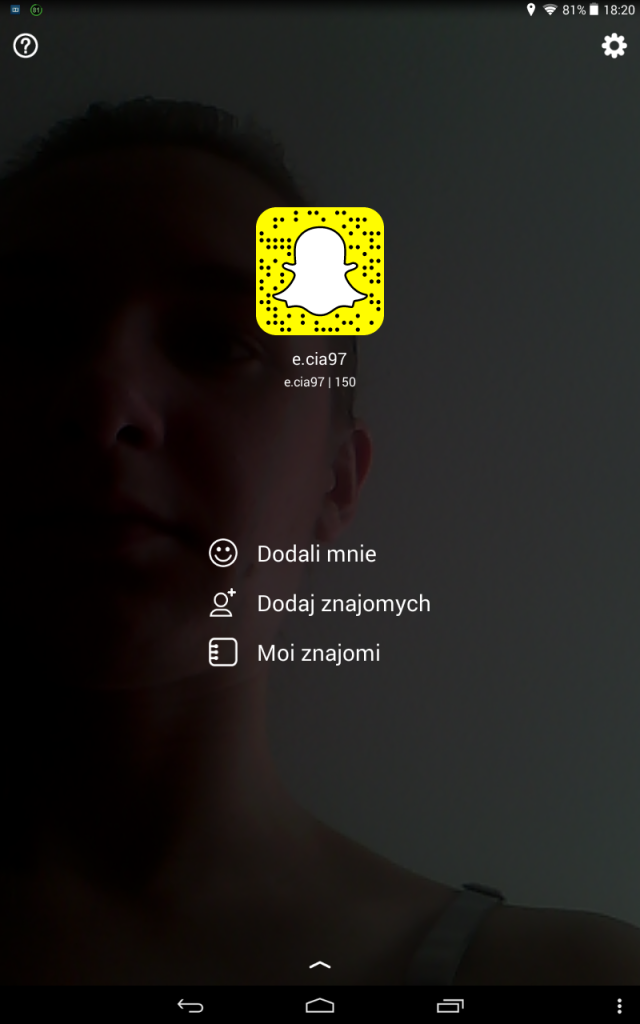The width and height of the screenshot is (640, 1024).
Task: Go to the system home screen
Action: point(320,1004)
